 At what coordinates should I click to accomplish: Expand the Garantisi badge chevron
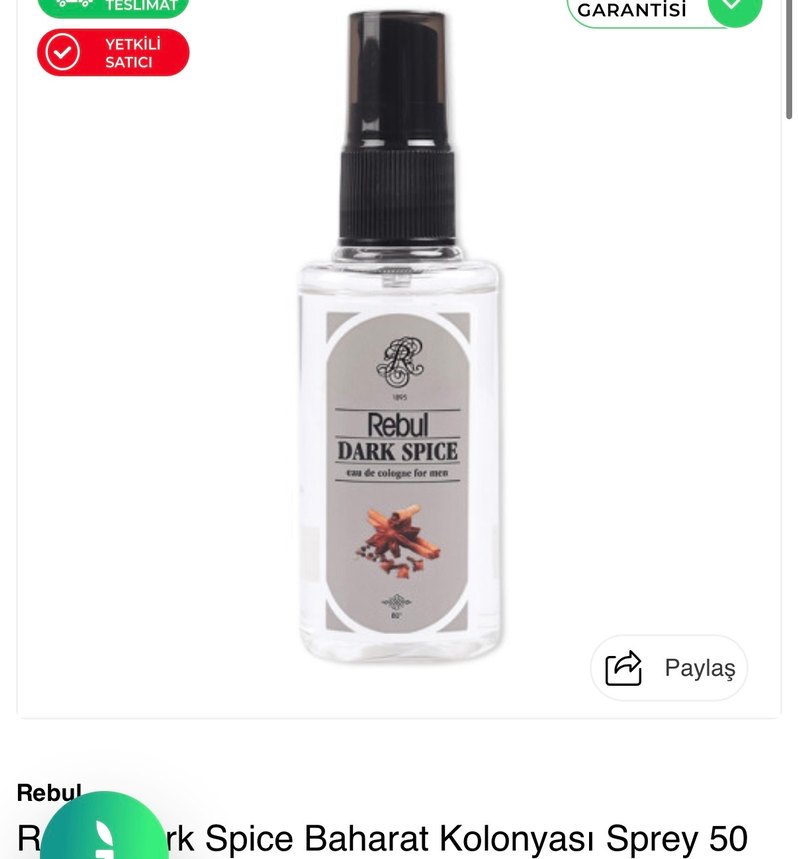click(733, 7)
